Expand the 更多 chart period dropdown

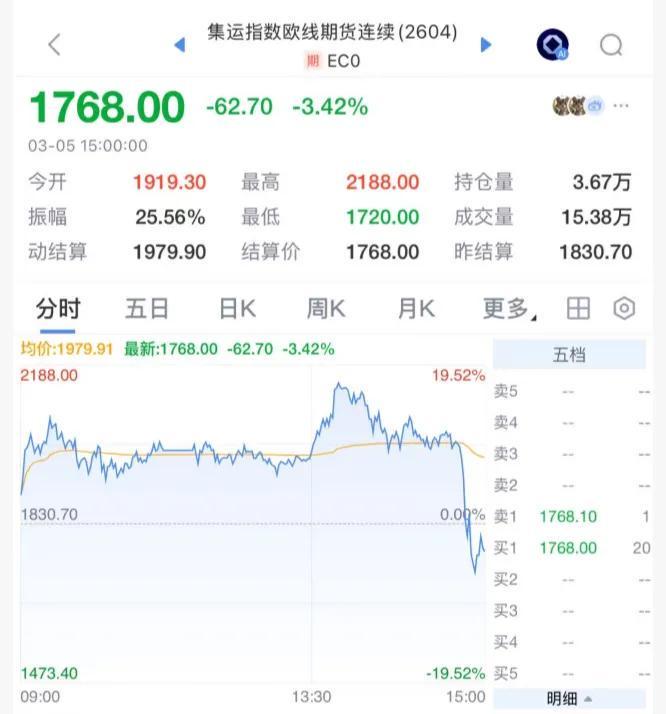pyautogui.click(x=507, y=308)
